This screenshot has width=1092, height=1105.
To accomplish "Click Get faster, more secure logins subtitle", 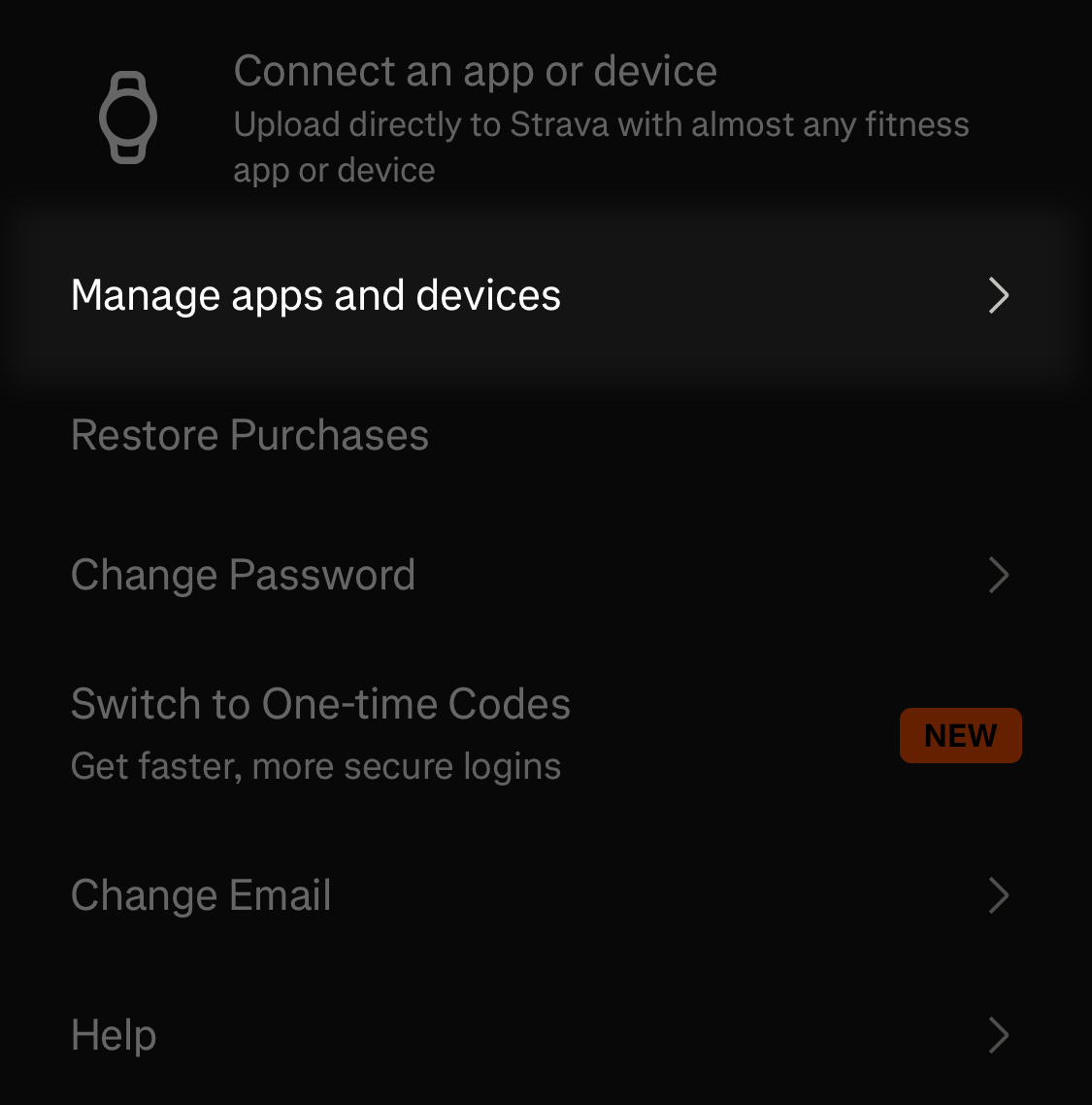I will coord(315,766).
